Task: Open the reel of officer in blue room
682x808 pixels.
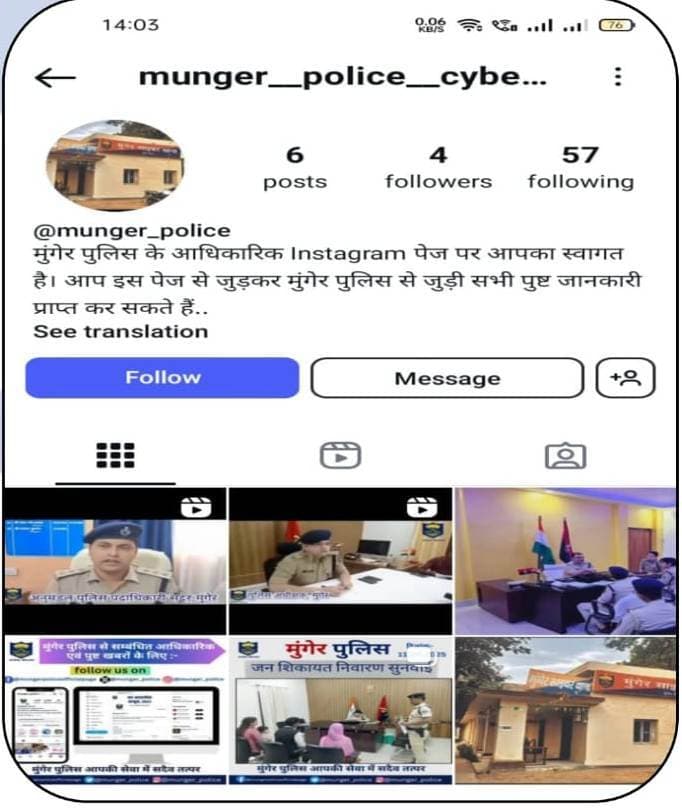Action: coord(114,560)
